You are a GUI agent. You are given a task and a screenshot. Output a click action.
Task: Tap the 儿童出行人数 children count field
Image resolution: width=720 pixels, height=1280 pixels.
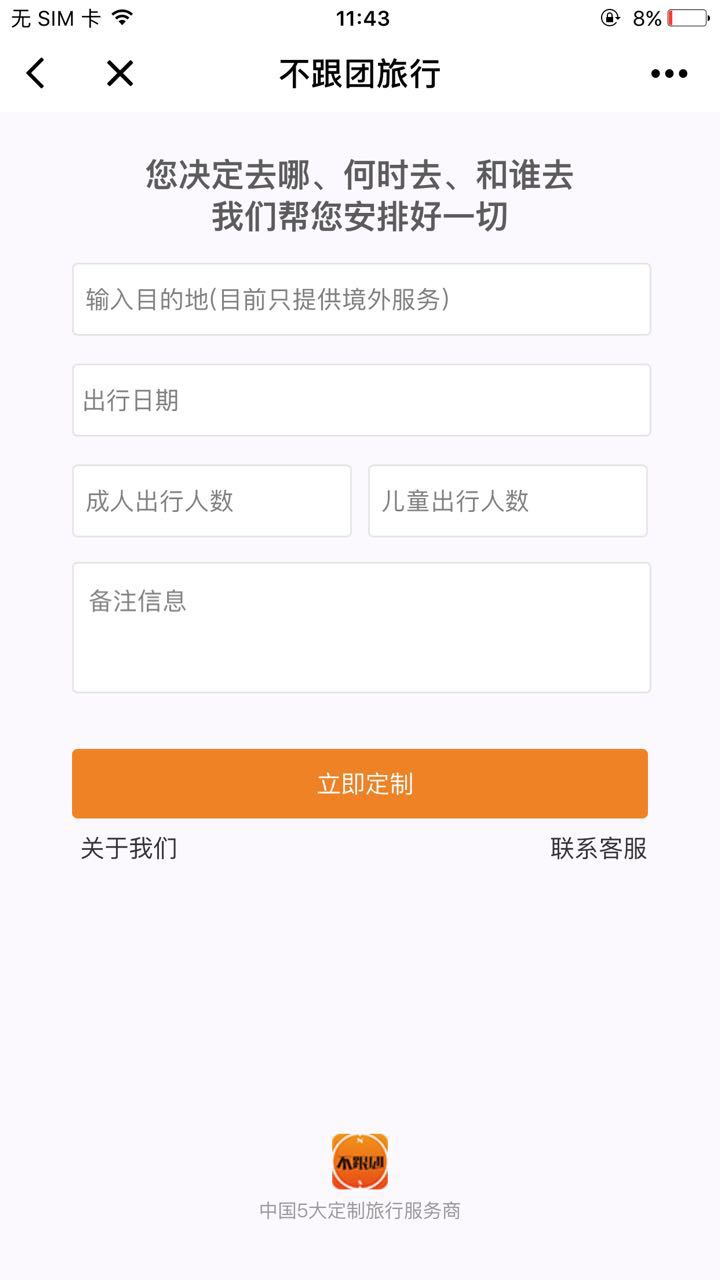click(508, 501)
